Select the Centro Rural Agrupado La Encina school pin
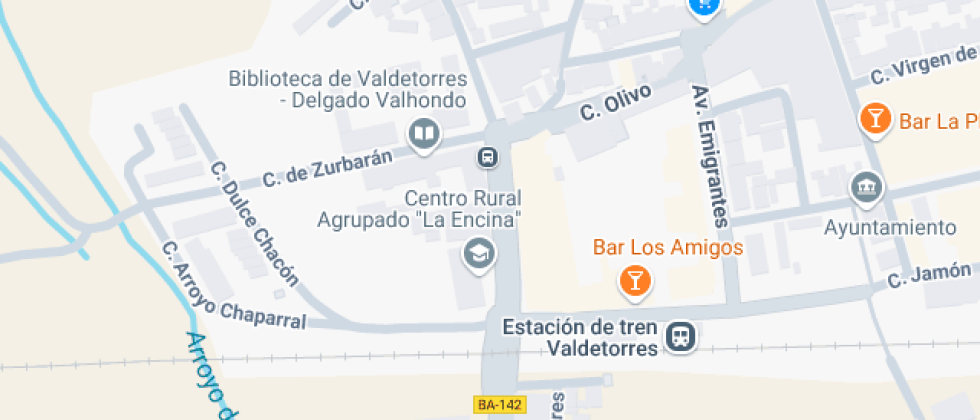Image resolution: width=980 pixels, height=420 pixels. [479, 254]
